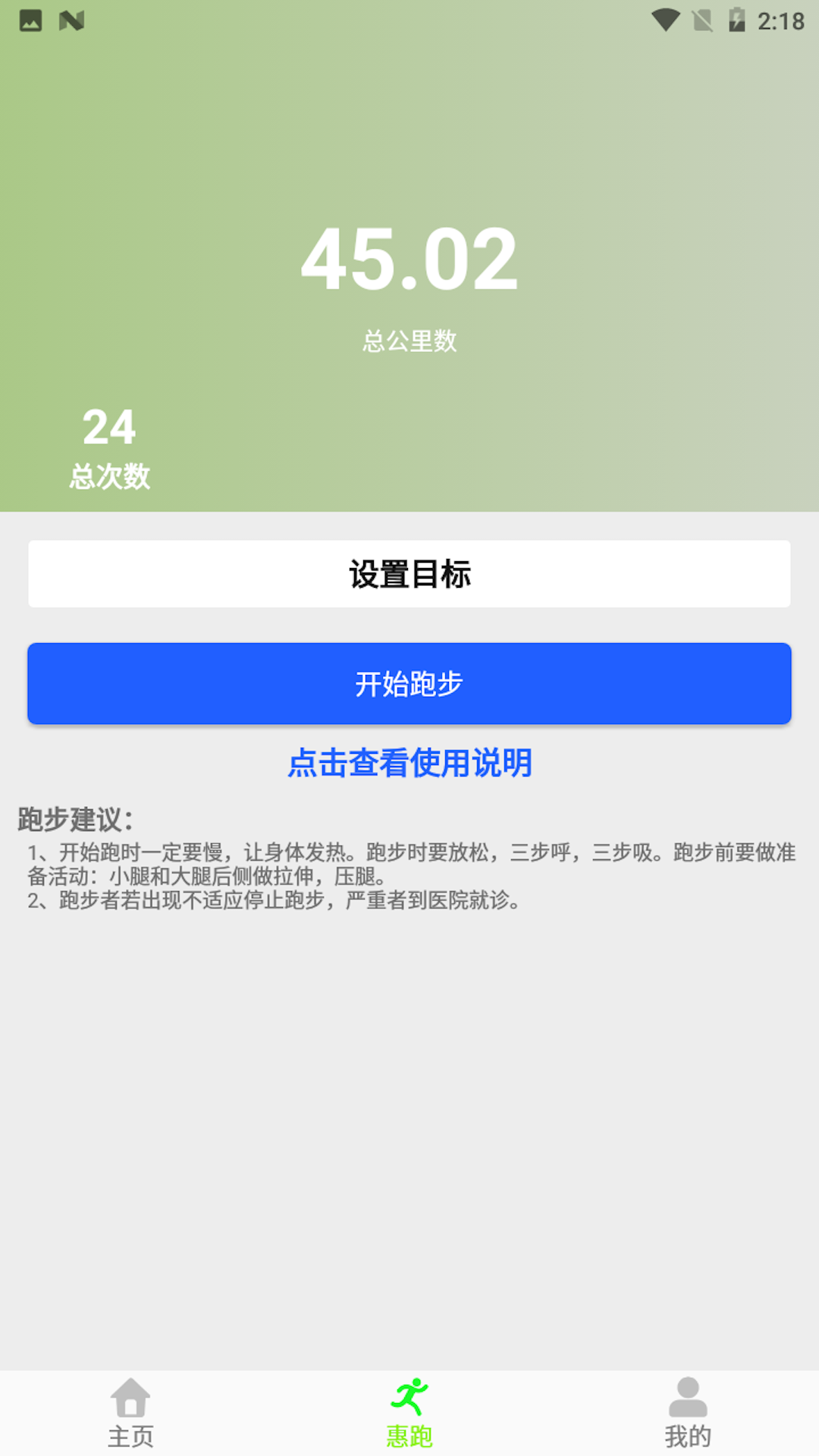This screenshot has height=1456, width=819.
Task: Tap the N-shaped notification icon
Action: (x=72, y=19)
